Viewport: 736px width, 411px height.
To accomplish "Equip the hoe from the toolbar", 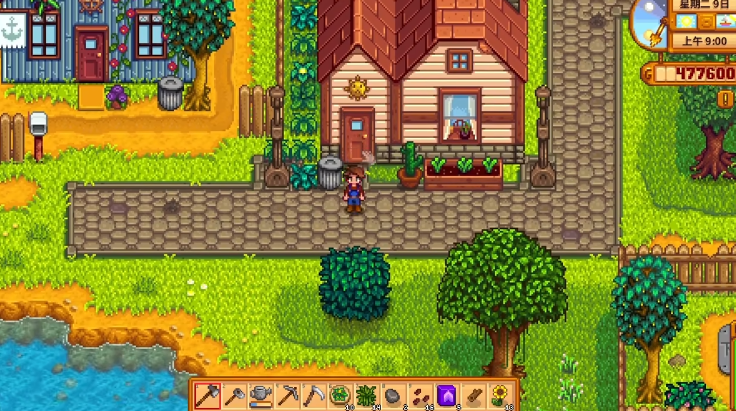I will tap(234, 394).
